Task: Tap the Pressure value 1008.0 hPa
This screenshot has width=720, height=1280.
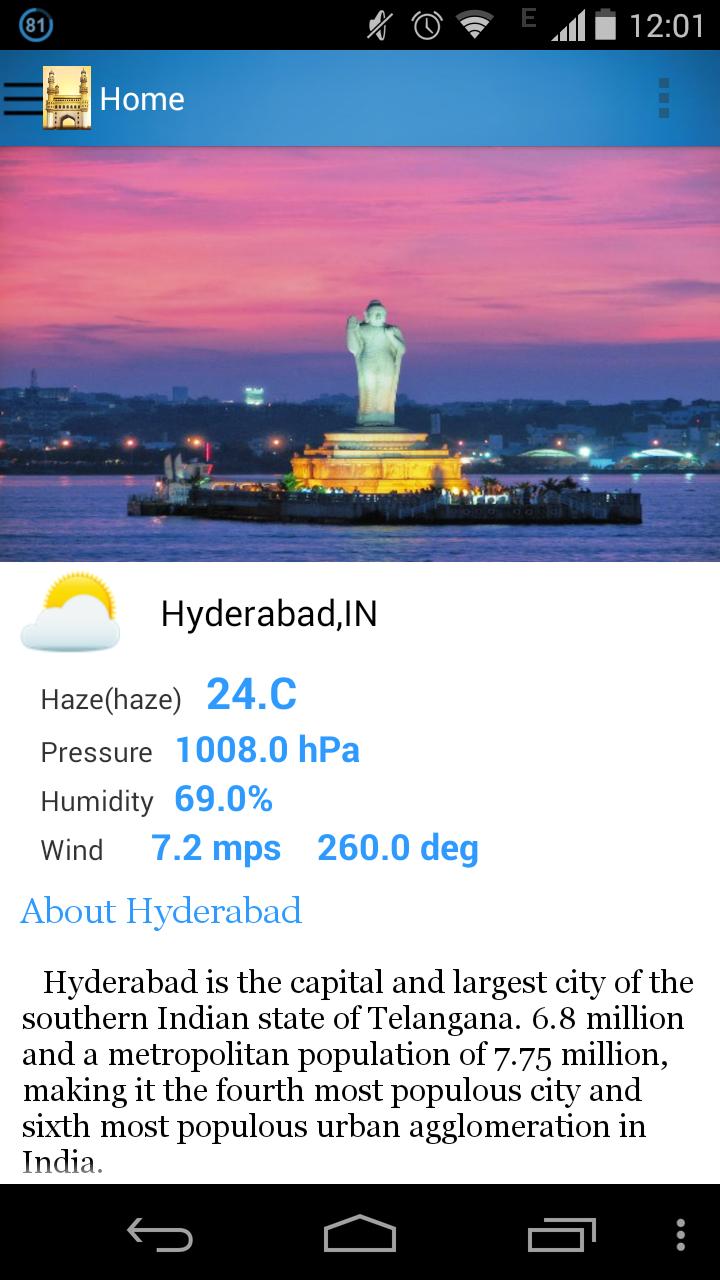Action: pyautogui.click(x=268, y=750)
